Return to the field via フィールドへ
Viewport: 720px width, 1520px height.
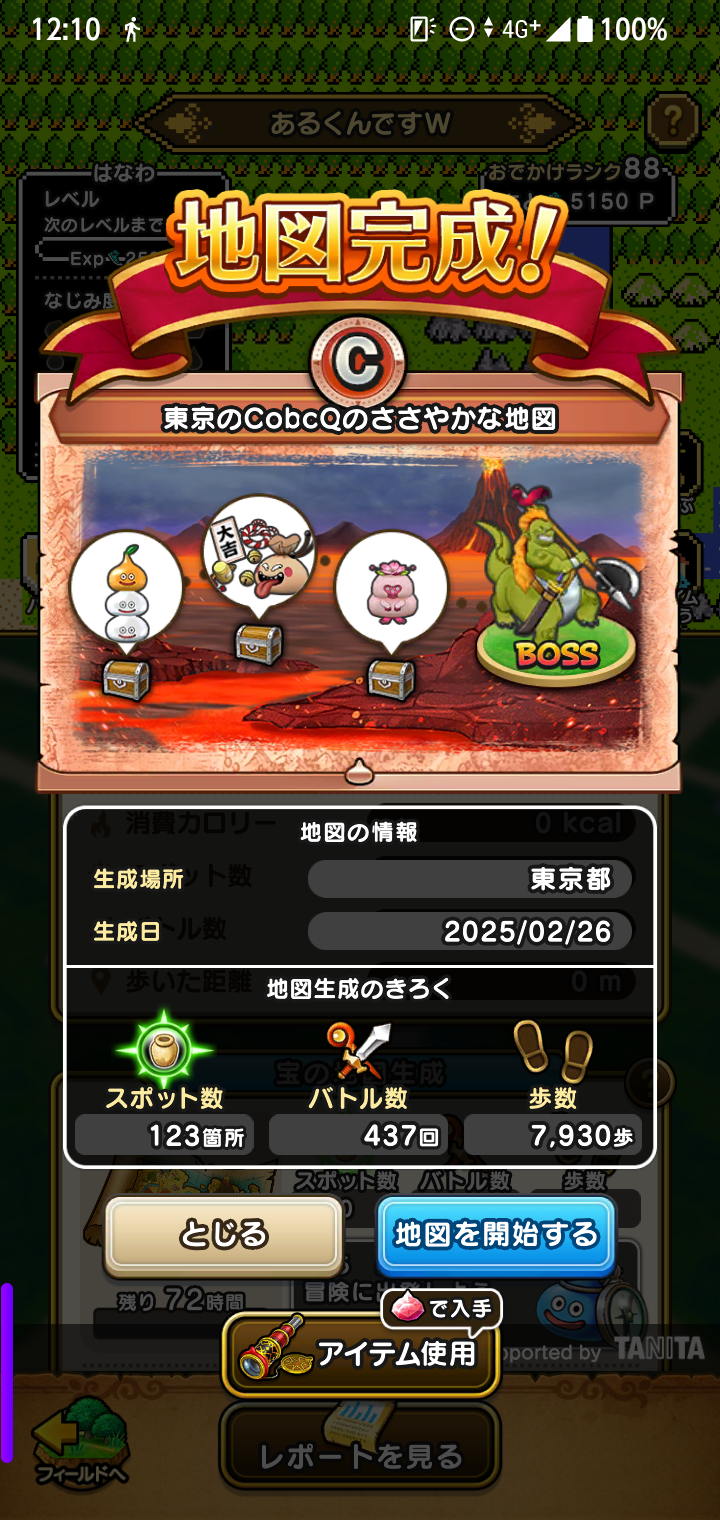click(x=80, y=1441)
